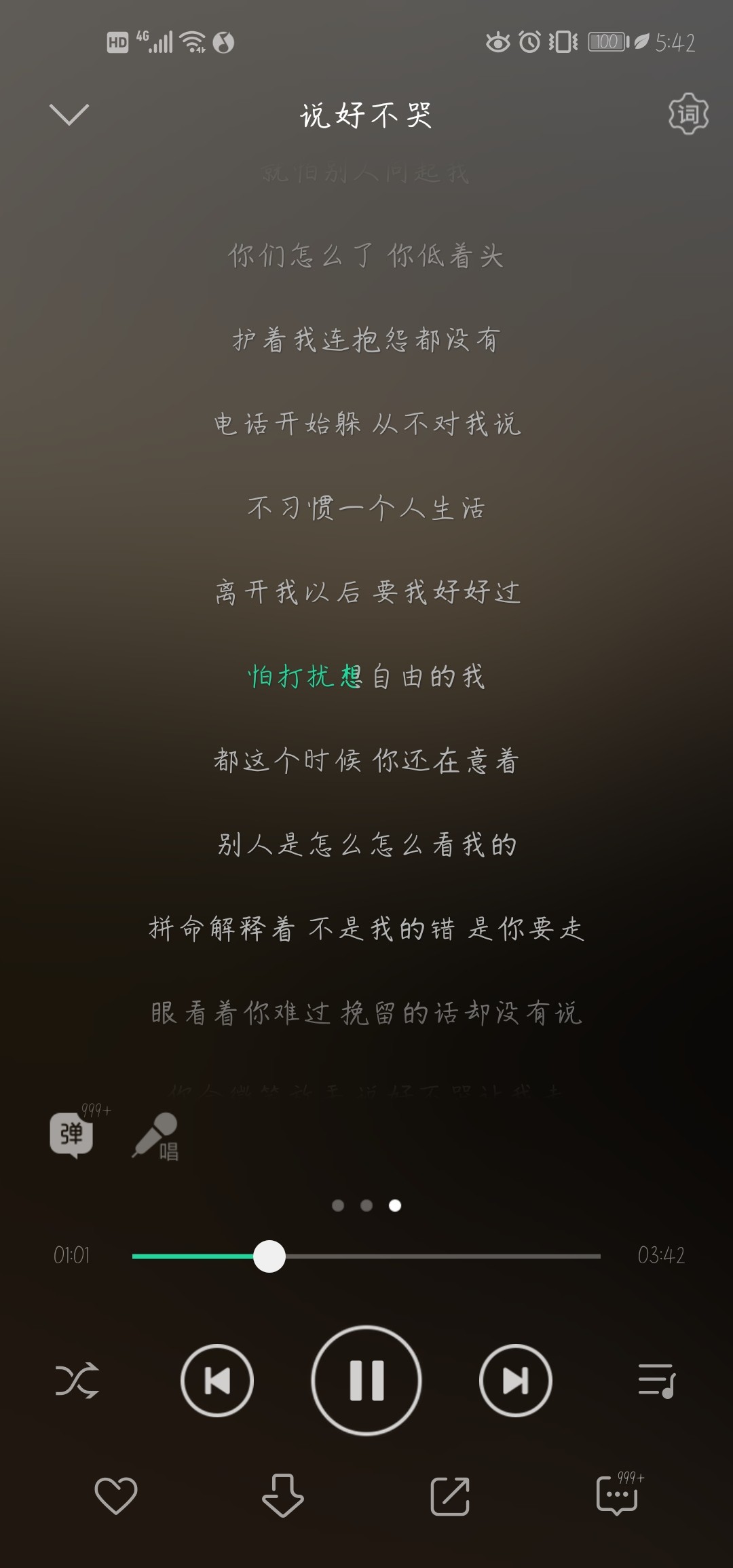Image resolution: width=733 pixels, height=1568 pixels.
Task: Download the current song
Action: pyautogui.click(x=283, y=1495)
